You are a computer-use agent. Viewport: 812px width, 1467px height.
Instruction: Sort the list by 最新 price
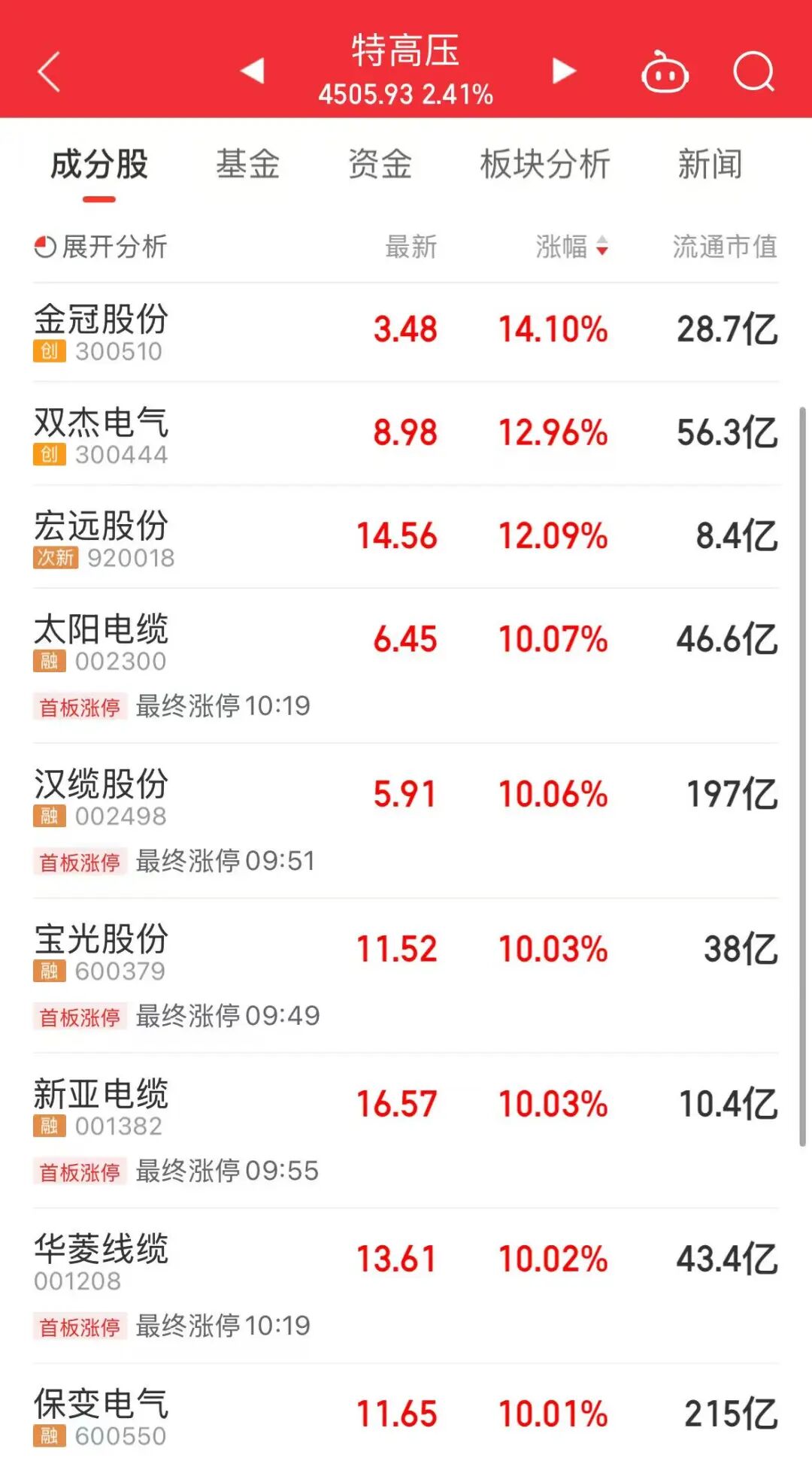point(411,247)
